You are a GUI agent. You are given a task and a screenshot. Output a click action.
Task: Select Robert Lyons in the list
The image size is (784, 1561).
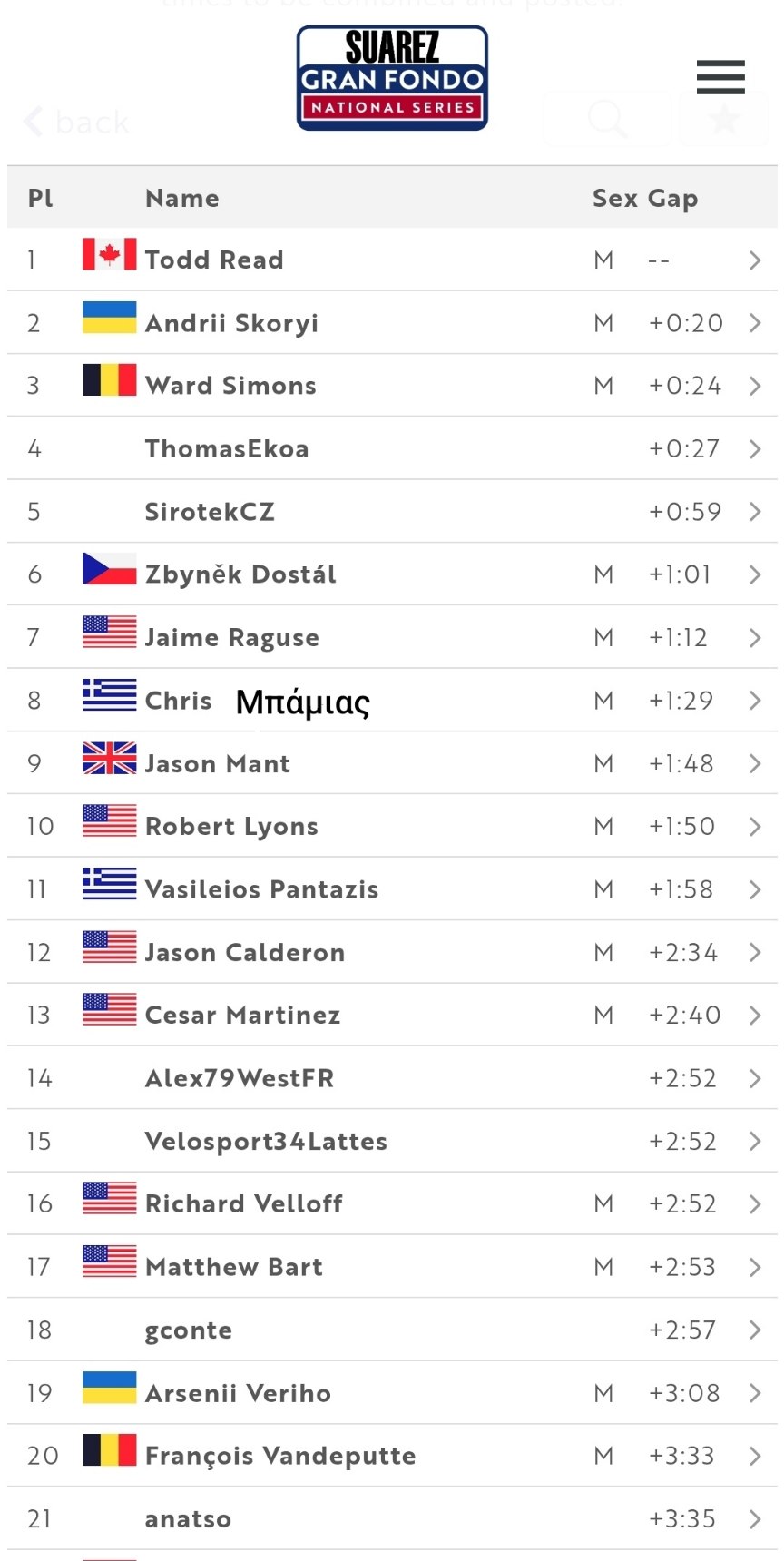tap(392, 826)
